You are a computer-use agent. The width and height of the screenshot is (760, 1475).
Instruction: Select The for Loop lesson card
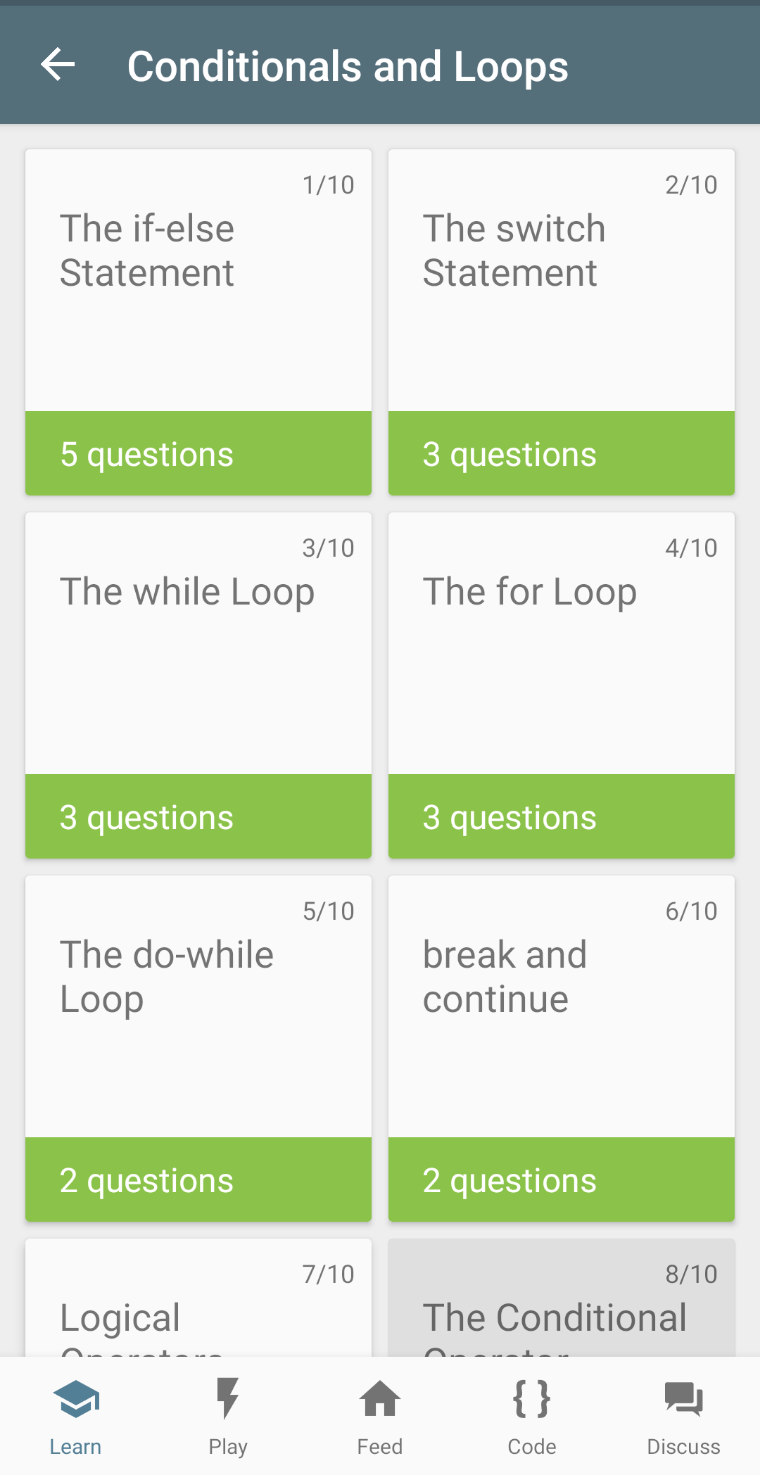[561, 685]
